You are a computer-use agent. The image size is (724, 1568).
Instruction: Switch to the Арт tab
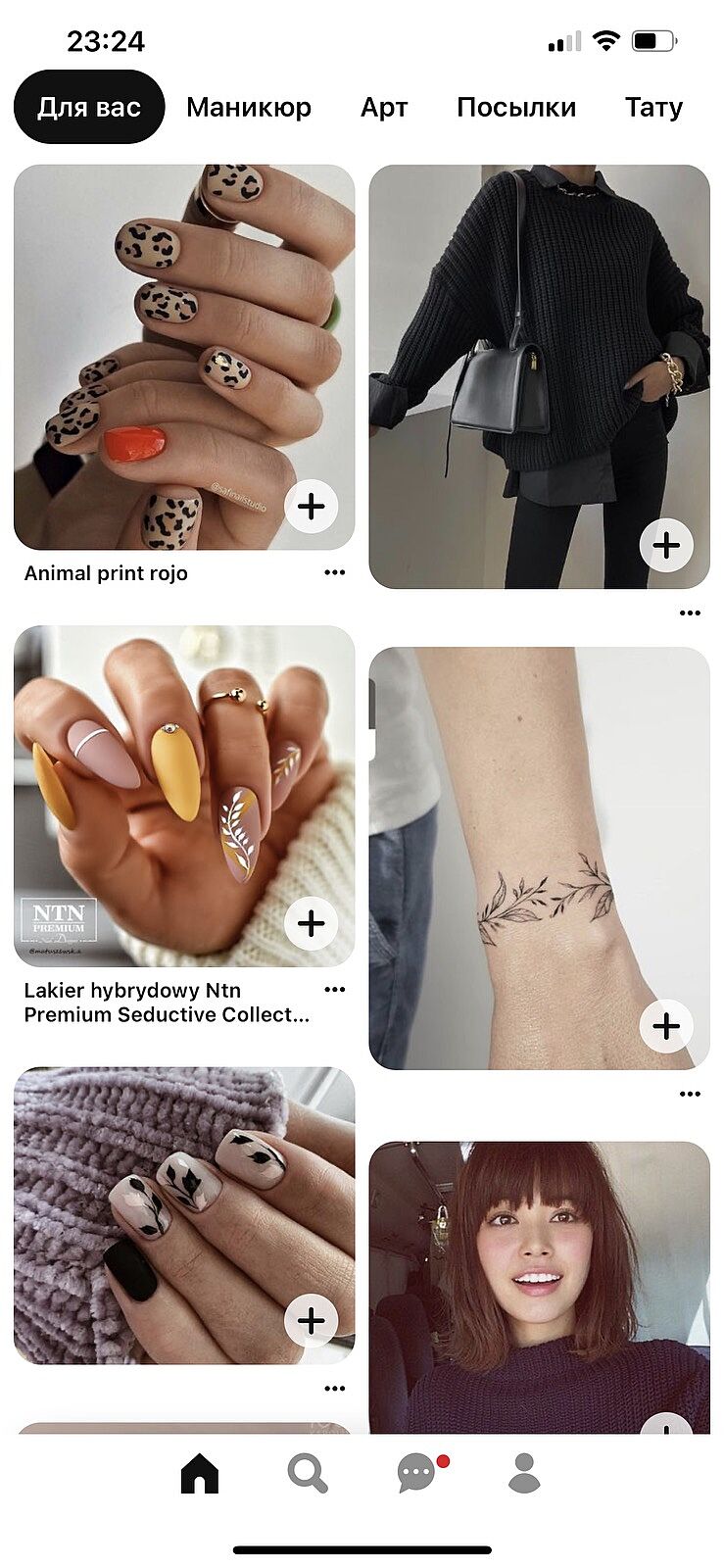[383, 107]
